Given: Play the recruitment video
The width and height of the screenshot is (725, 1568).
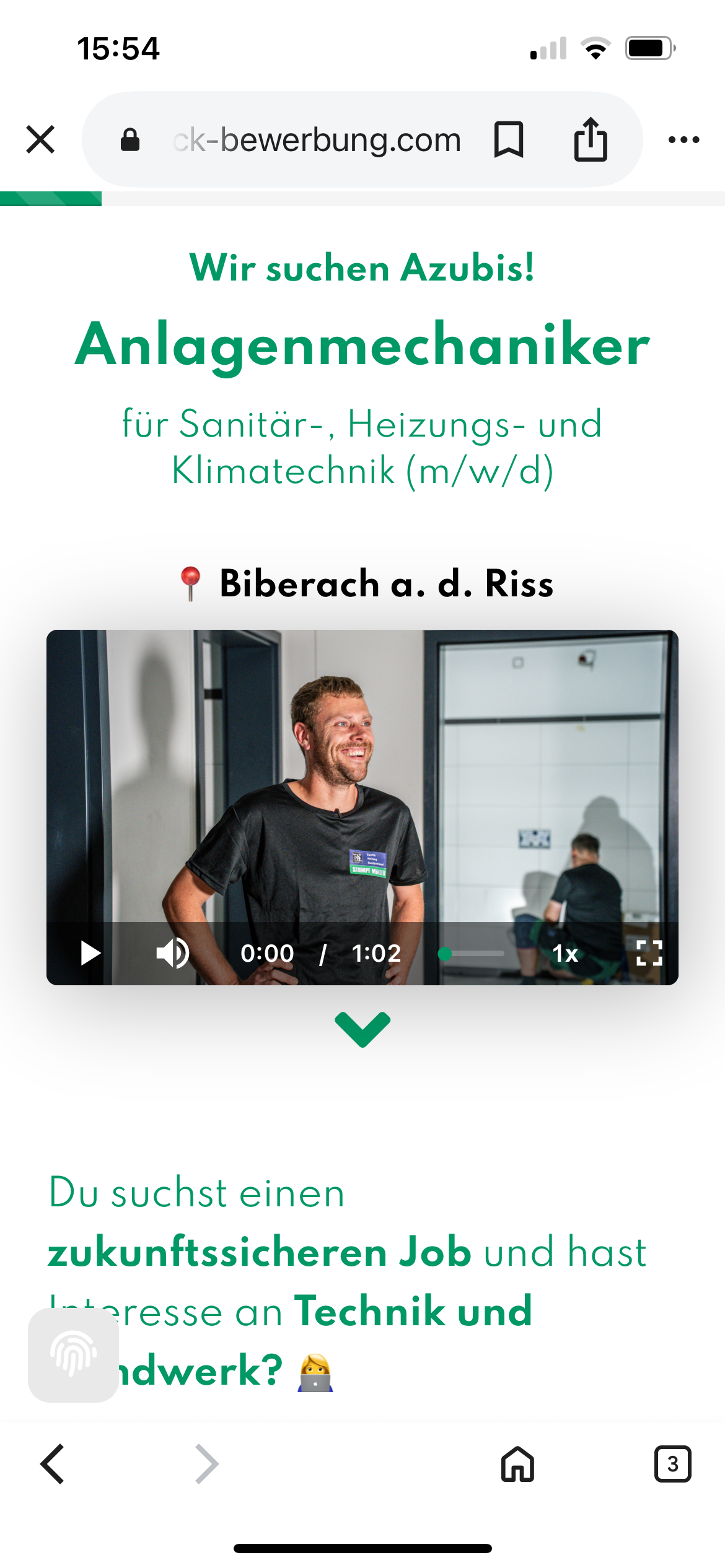Looking at the screenshot, I should (90, 953).
